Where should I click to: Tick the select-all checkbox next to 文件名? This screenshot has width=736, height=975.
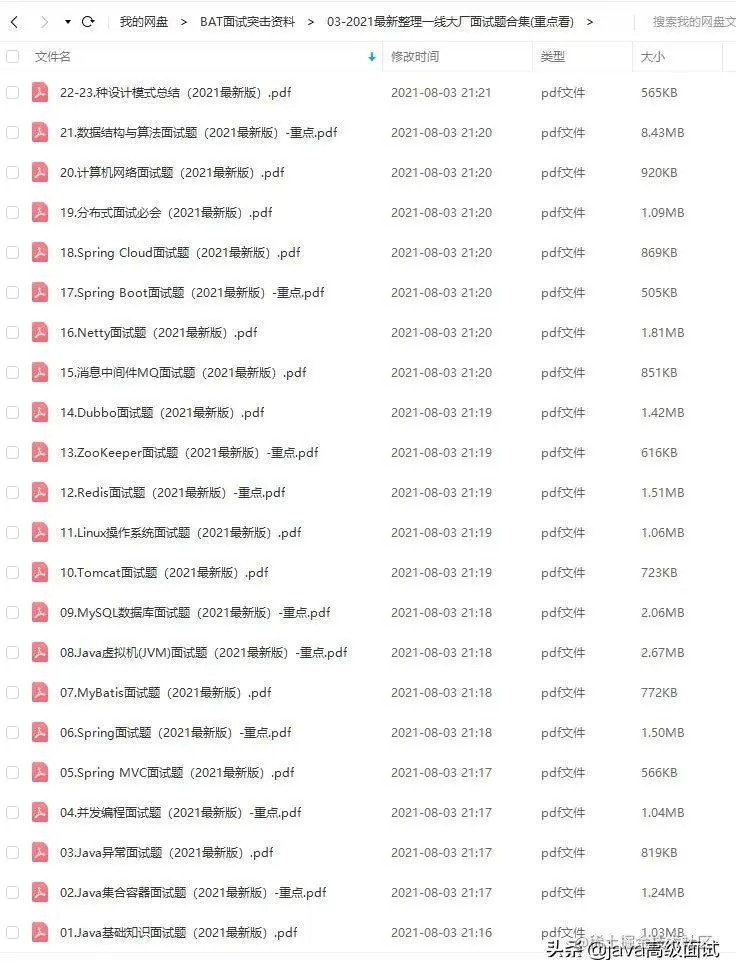(x=13, y=57)
